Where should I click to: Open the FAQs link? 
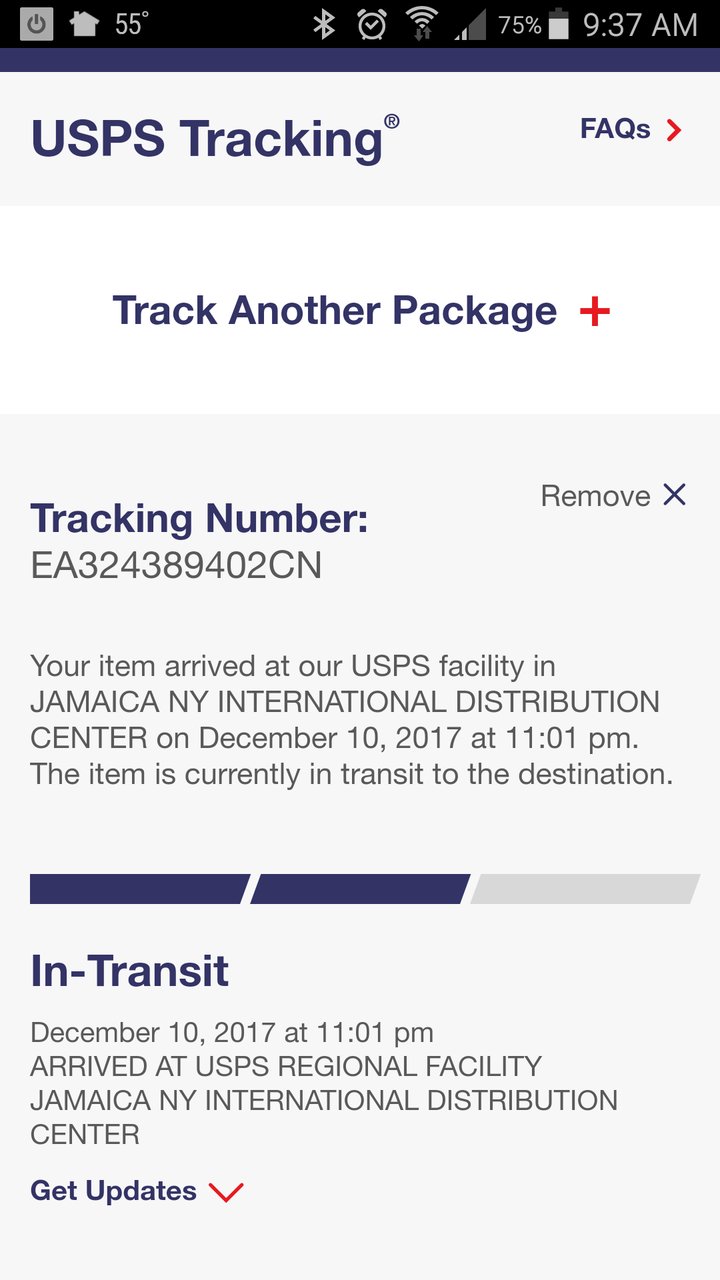(631, 129)
